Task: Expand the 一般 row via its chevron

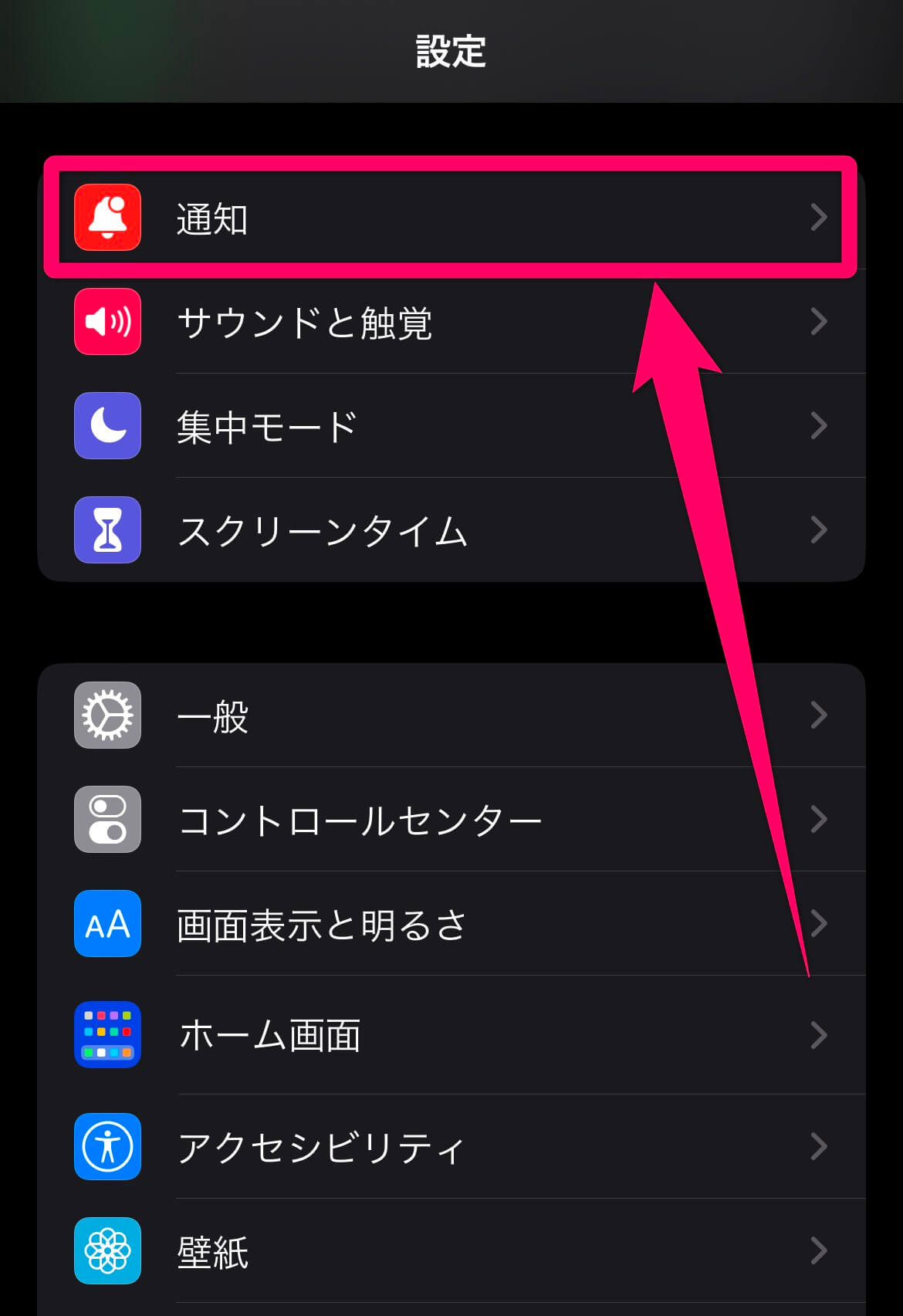Action: [820, 716]
